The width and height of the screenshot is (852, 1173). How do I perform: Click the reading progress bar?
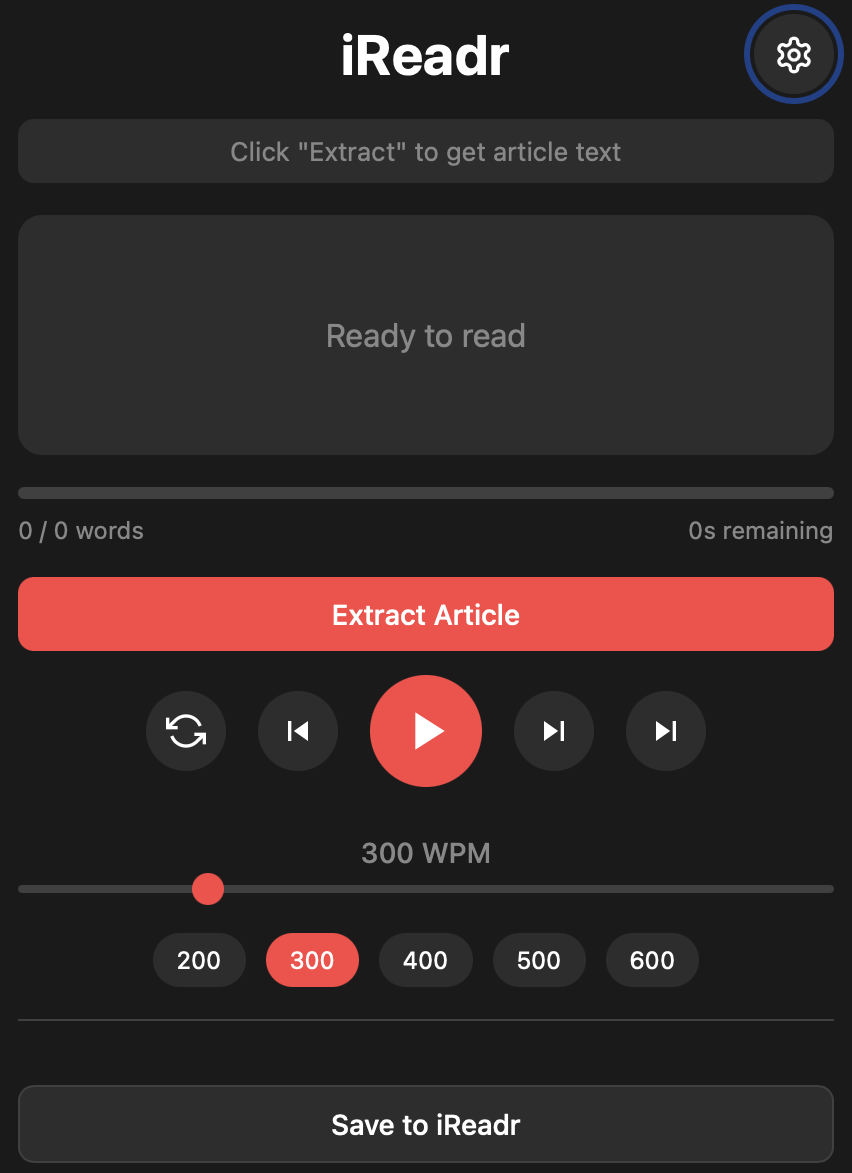point(426,492)
